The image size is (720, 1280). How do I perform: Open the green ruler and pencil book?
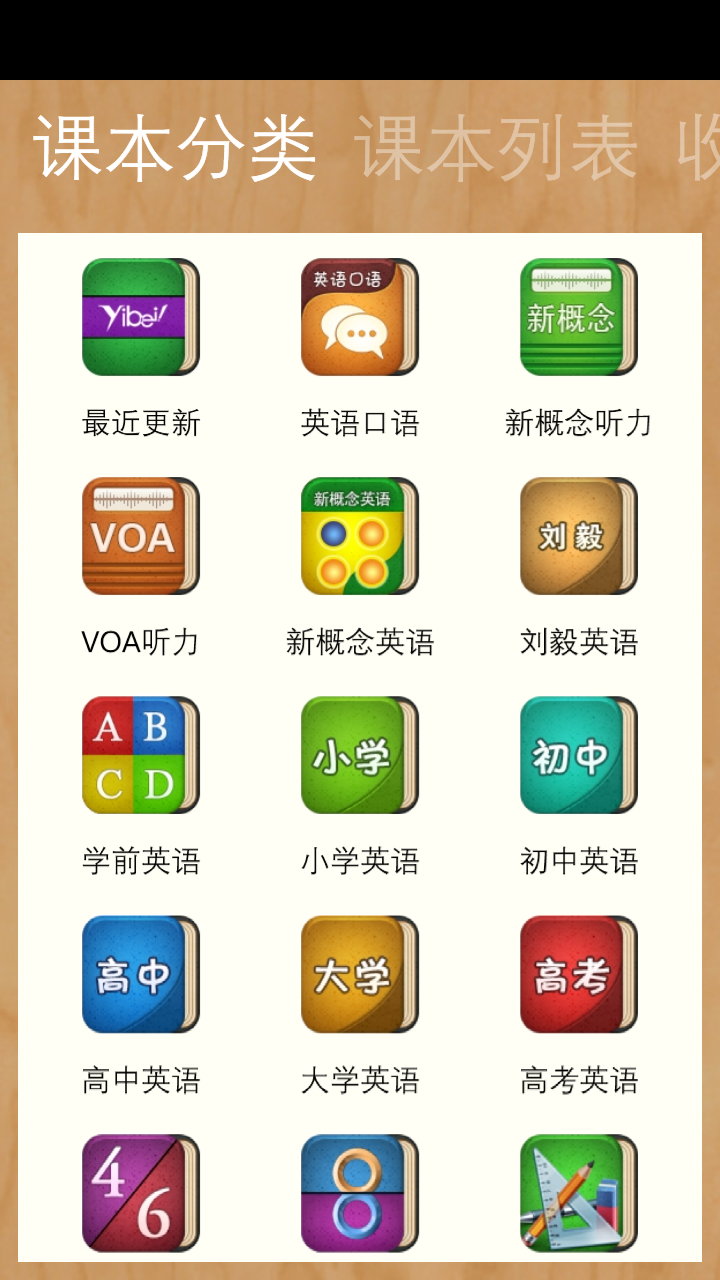[x=578, y=1193]
